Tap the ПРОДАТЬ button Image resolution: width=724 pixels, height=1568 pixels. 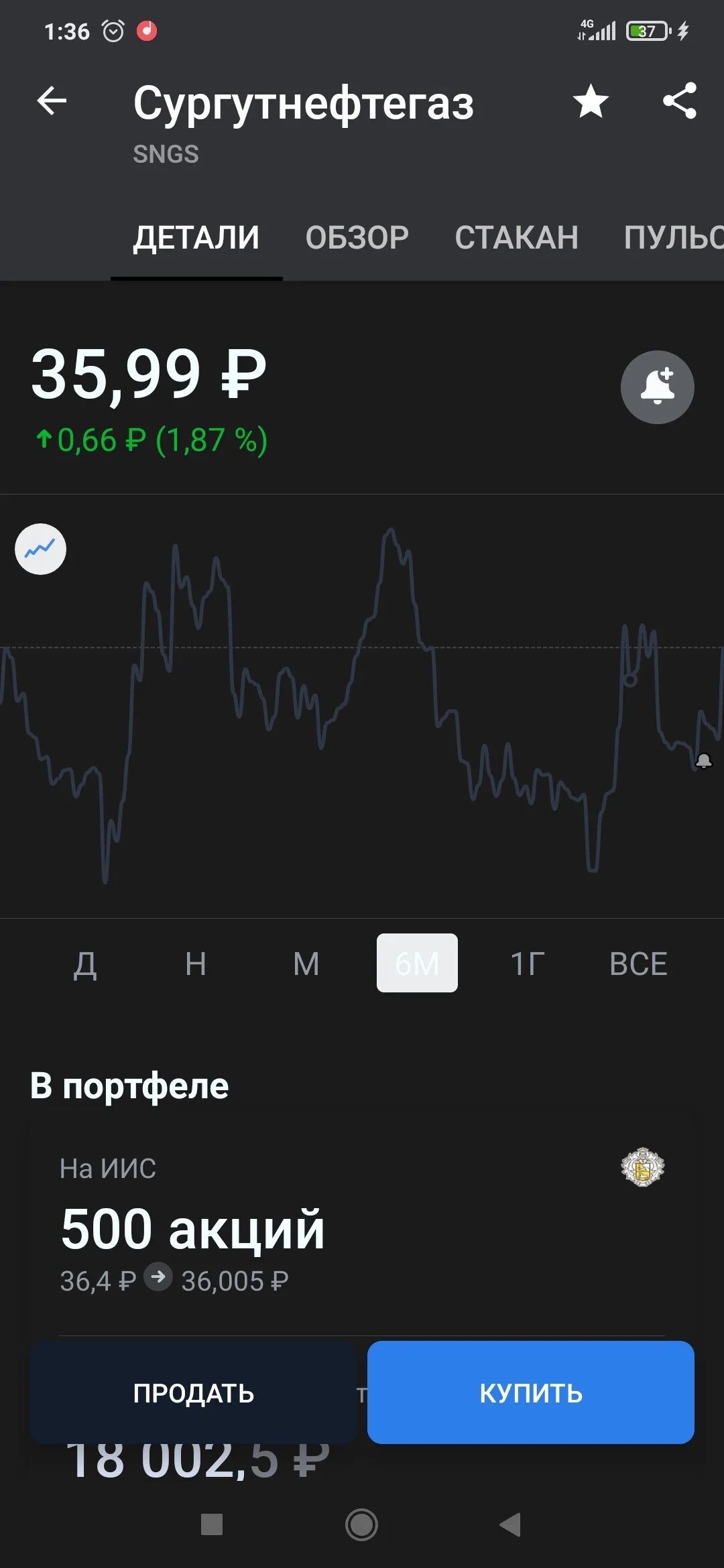[193, 1392]
